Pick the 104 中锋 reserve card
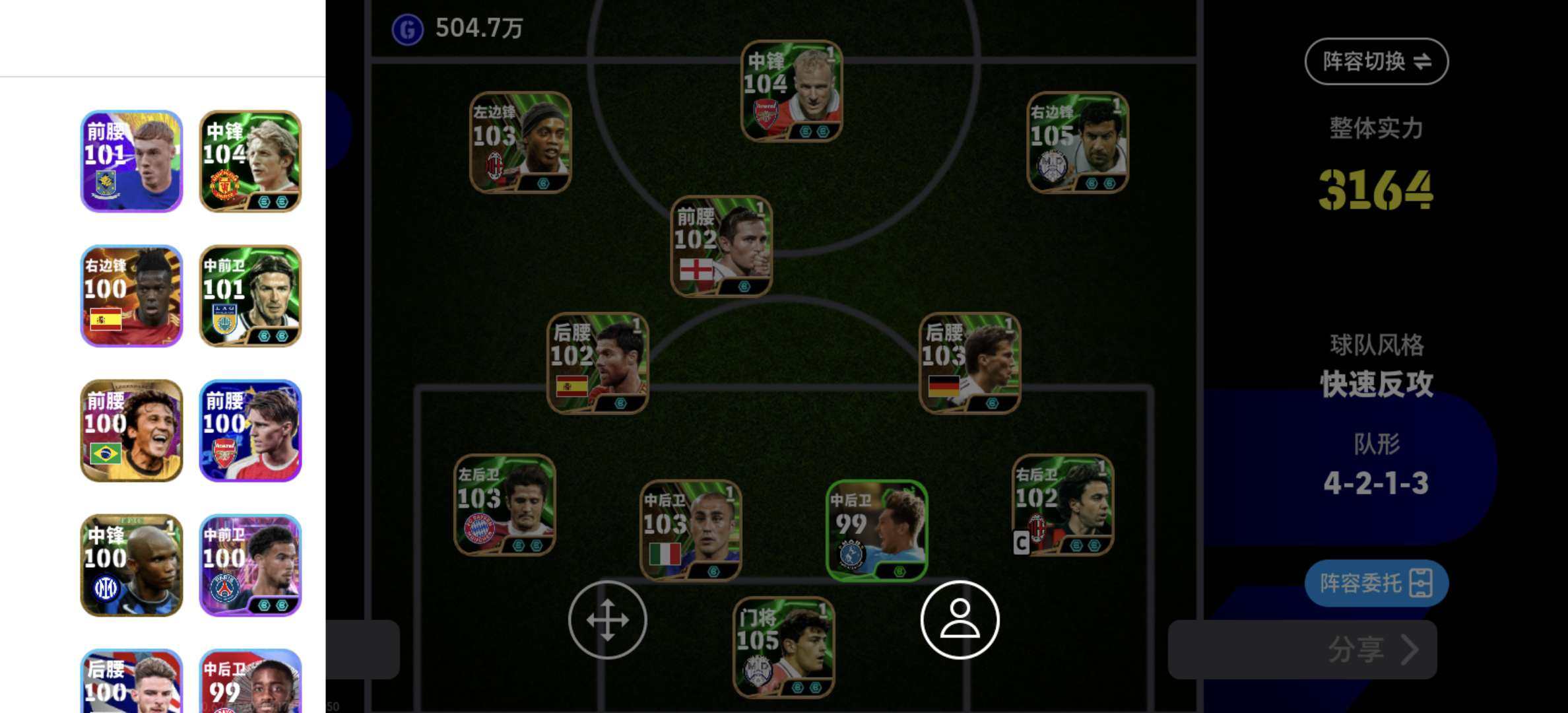1568x713 pixels. (250, 161)
